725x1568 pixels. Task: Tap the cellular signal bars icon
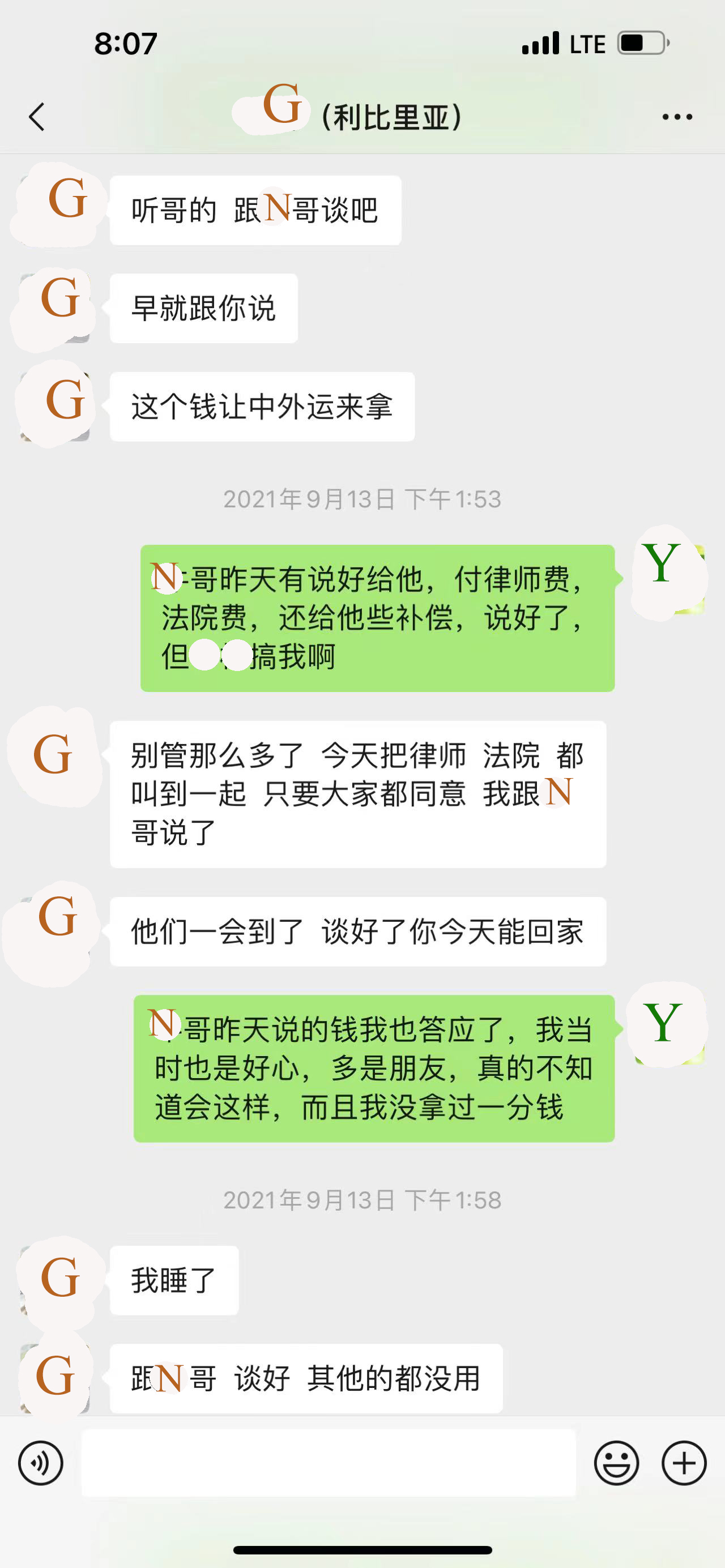click(540, 42)
